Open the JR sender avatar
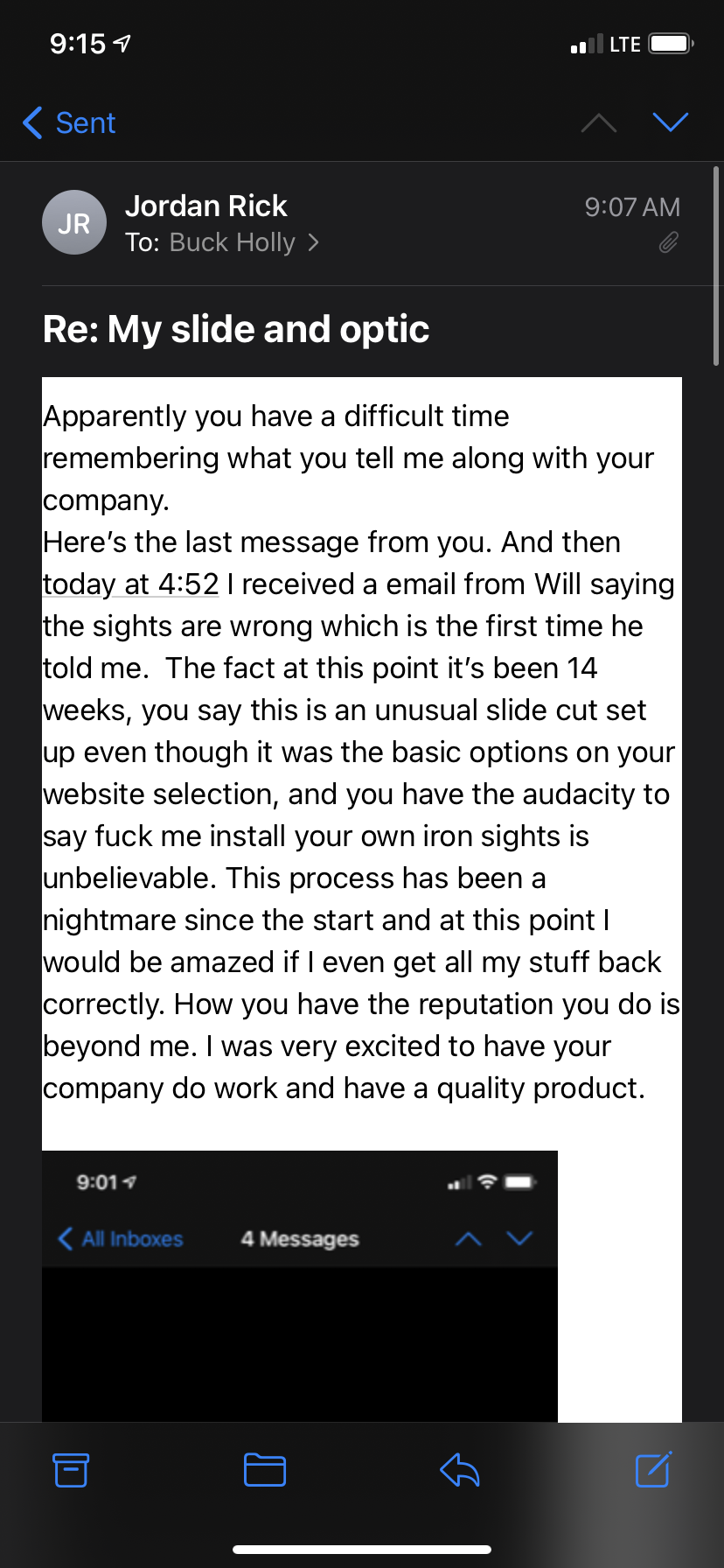 click(x=74, y=223)
